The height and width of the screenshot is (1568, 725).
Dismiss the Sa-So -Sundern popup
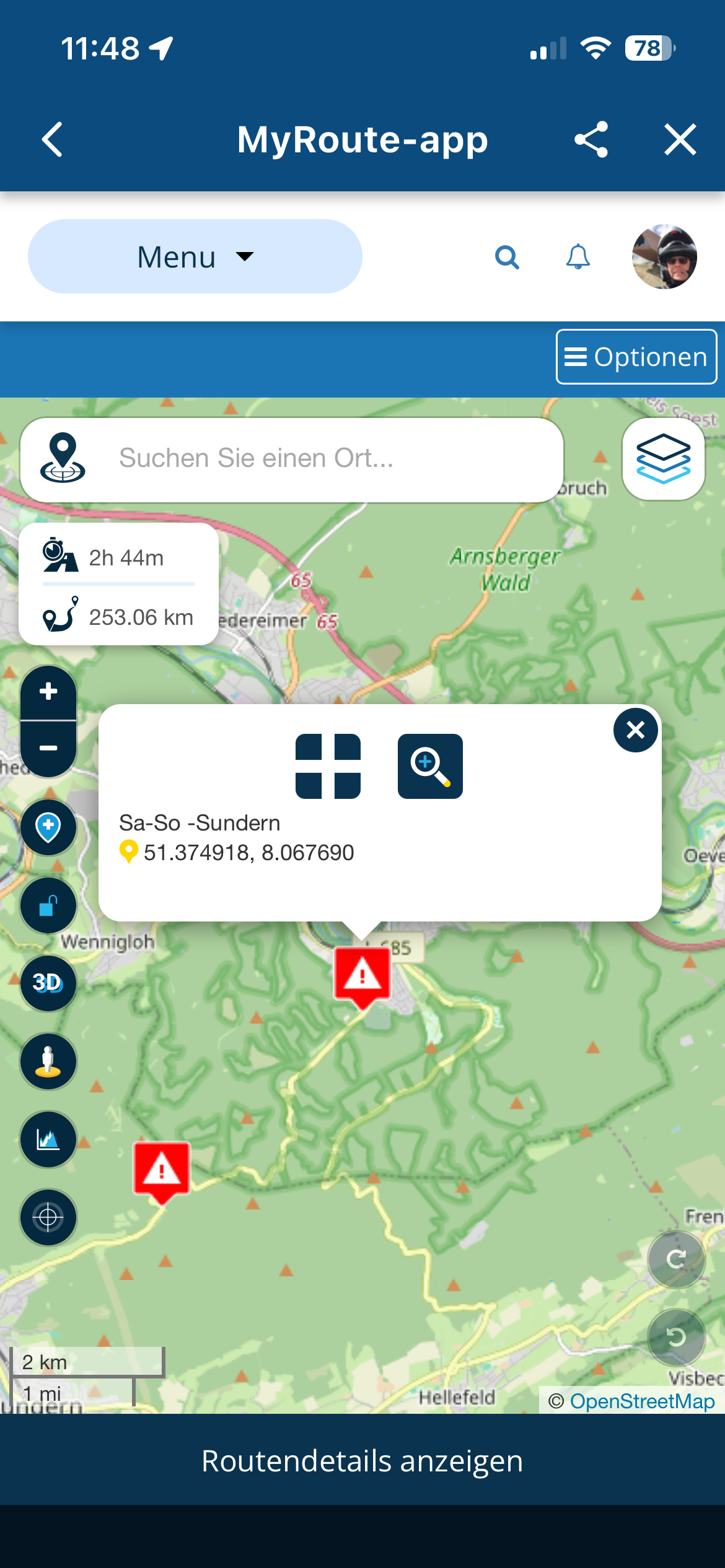tap(635, 730)
